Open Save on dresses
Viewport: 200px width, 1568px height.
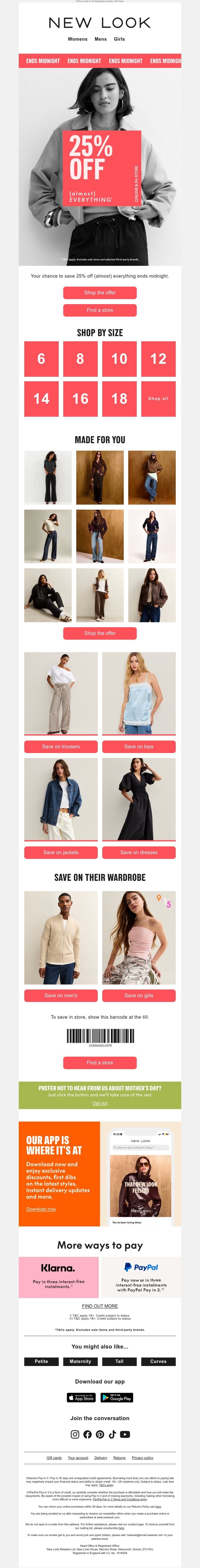pos(139,852)
